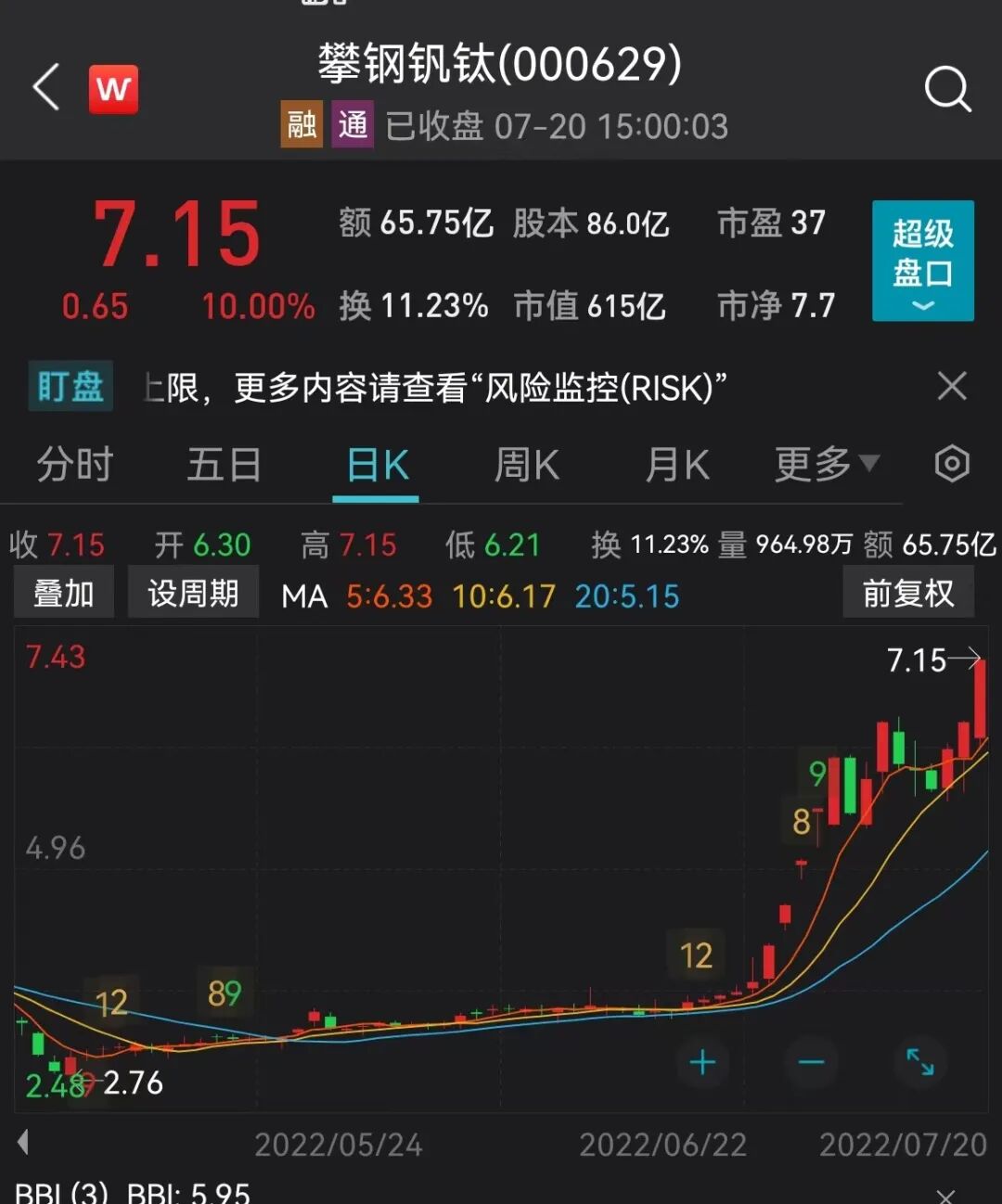Tap the 设周期 button
Screen dimensions: 1002x1204
pos(193,593)
